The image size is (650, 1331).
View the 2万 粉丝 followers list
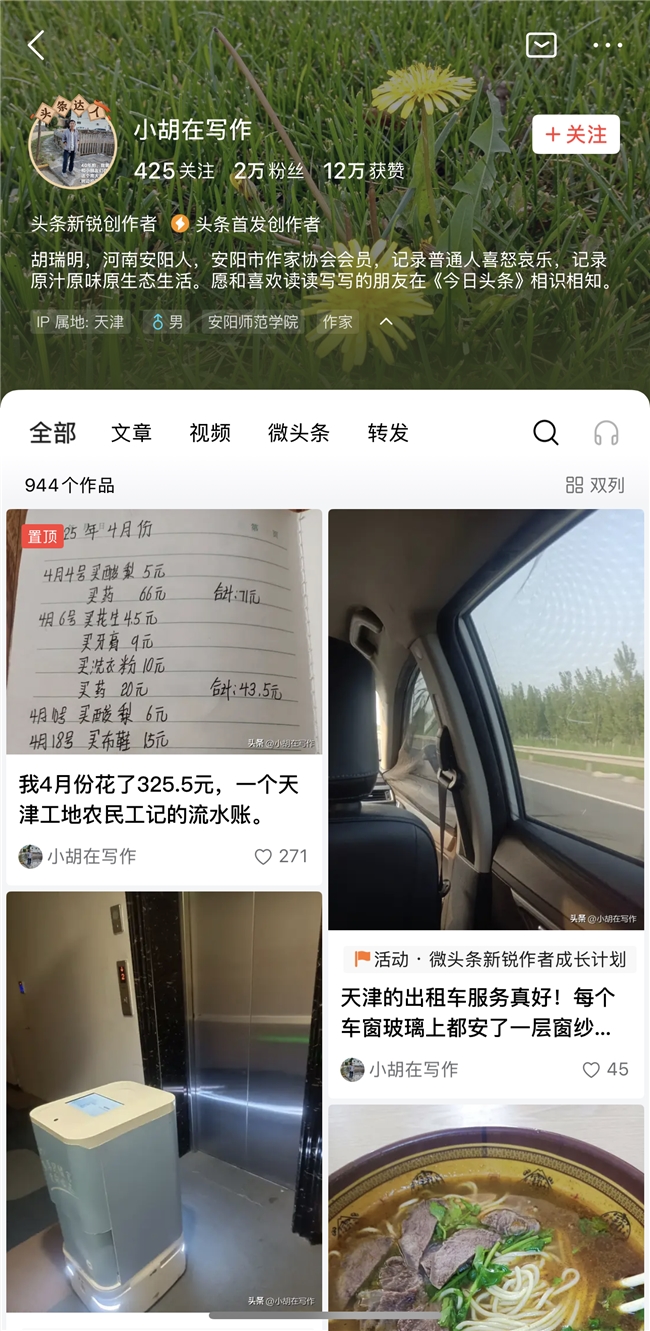[x=268, y=171]
